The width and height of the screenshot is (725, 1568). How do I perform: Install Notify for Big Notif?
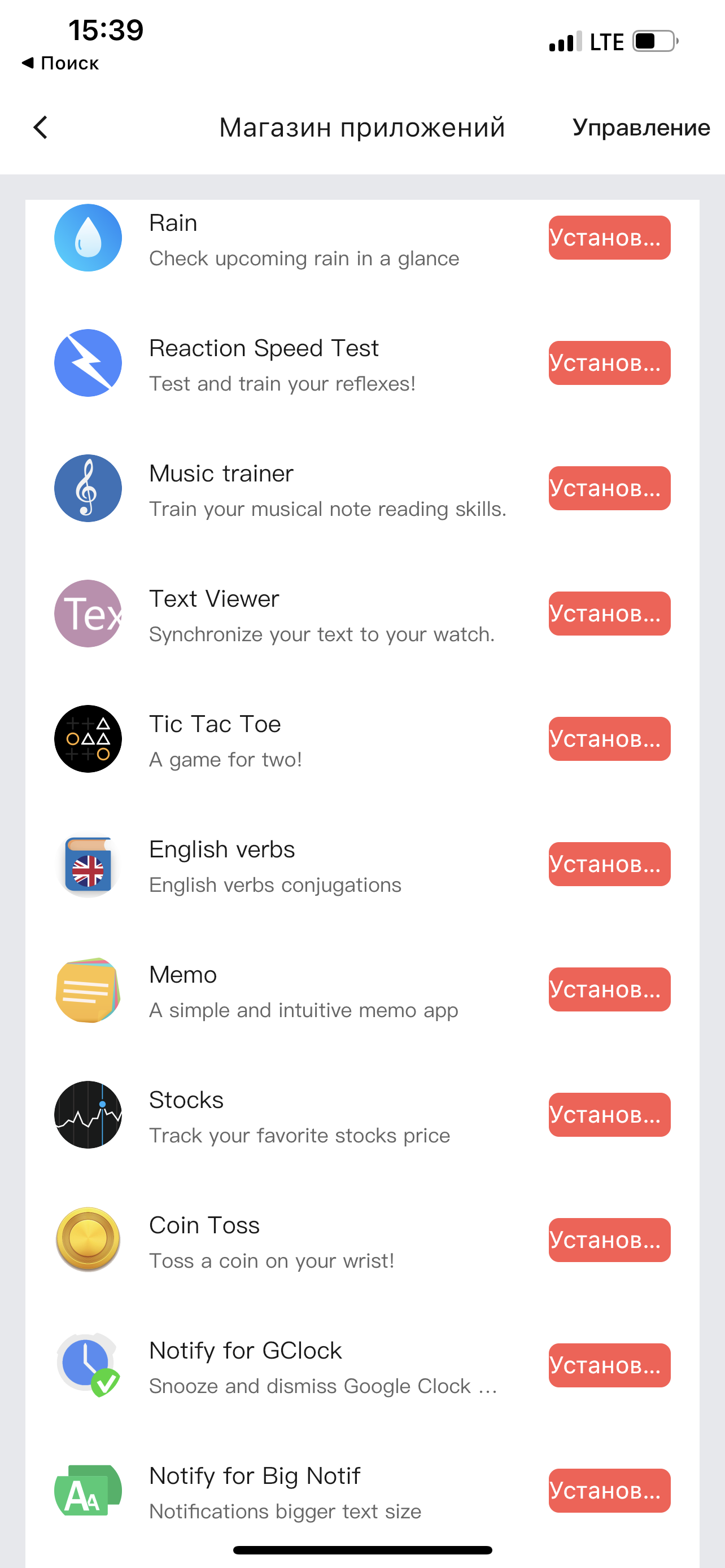(x=609, y=1491)
